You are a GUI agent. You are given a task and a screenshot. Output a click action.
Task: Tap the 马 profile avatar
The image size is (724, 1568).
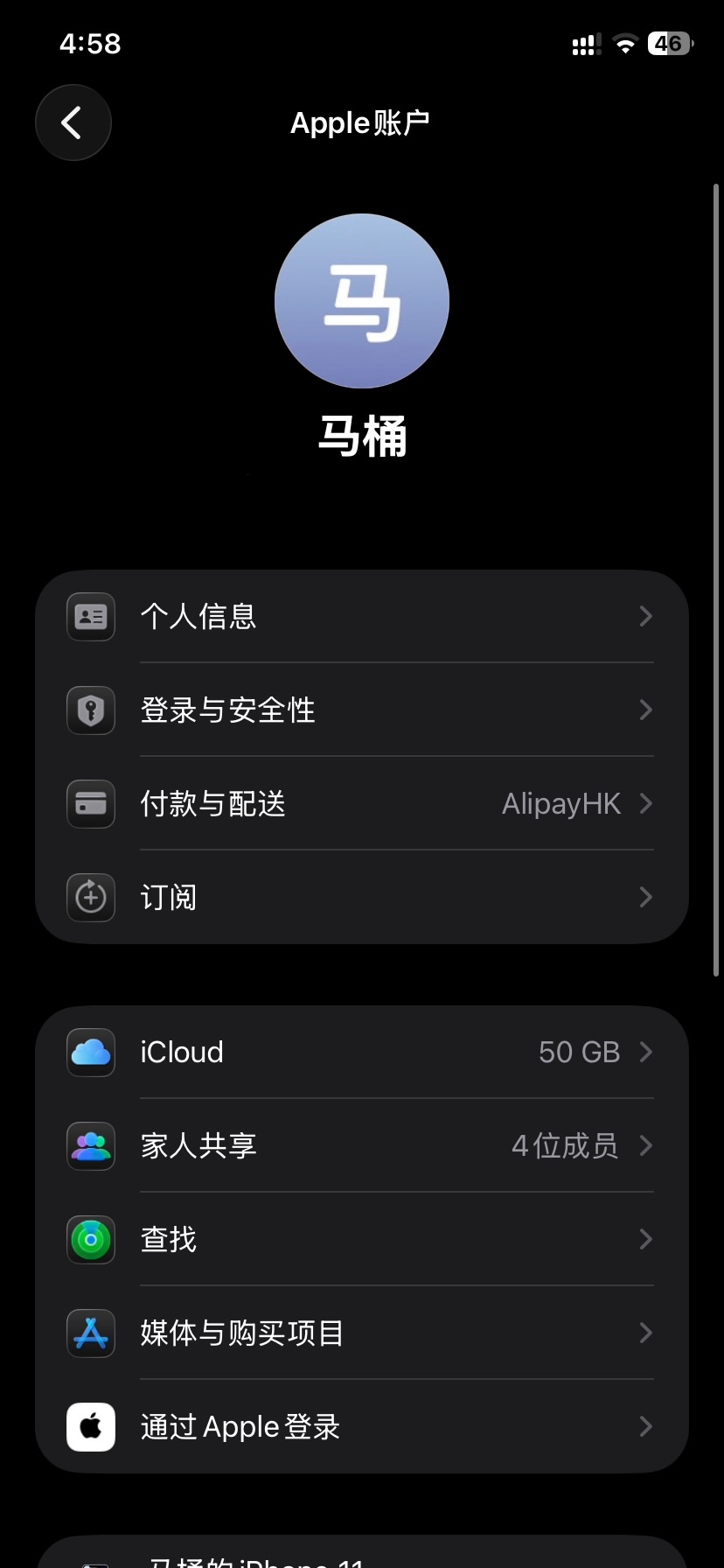pos(362,301)
